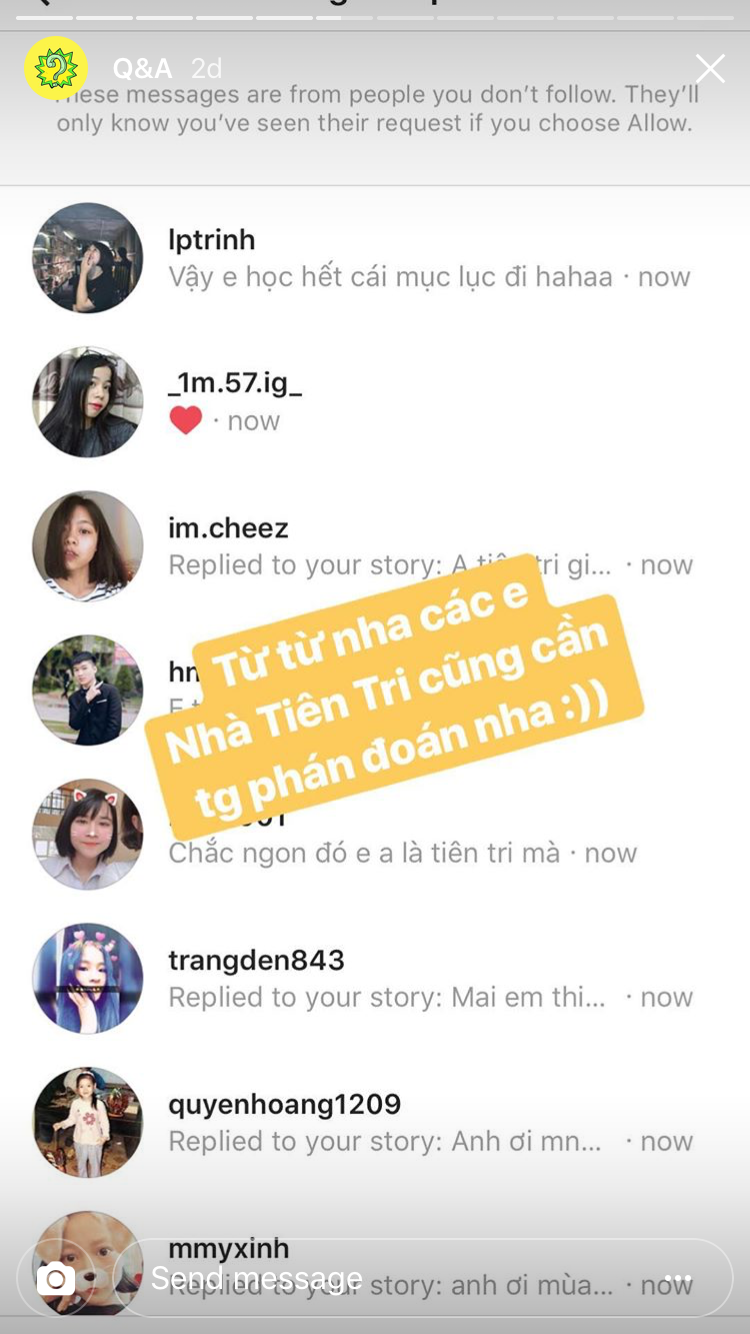The width and height of the screenshot is (750, 1334).
Task: Open the Q&A highlight avatar
Action: tap(56, 68)
